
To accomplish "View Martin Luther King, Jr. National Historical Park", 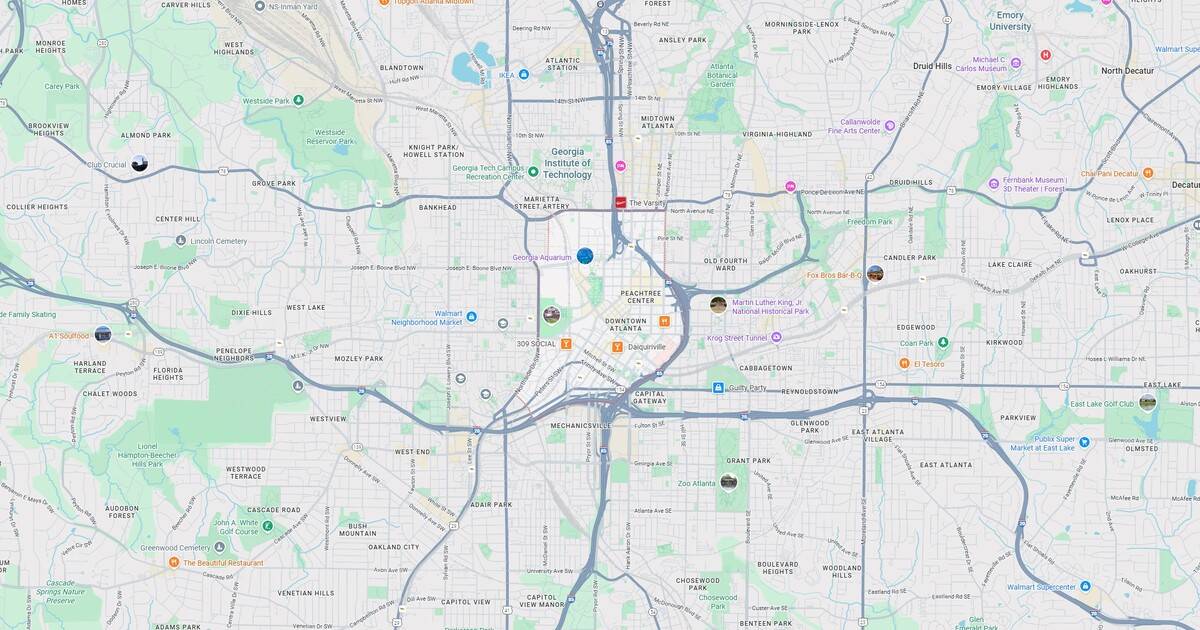I will [x=718, y=305].
